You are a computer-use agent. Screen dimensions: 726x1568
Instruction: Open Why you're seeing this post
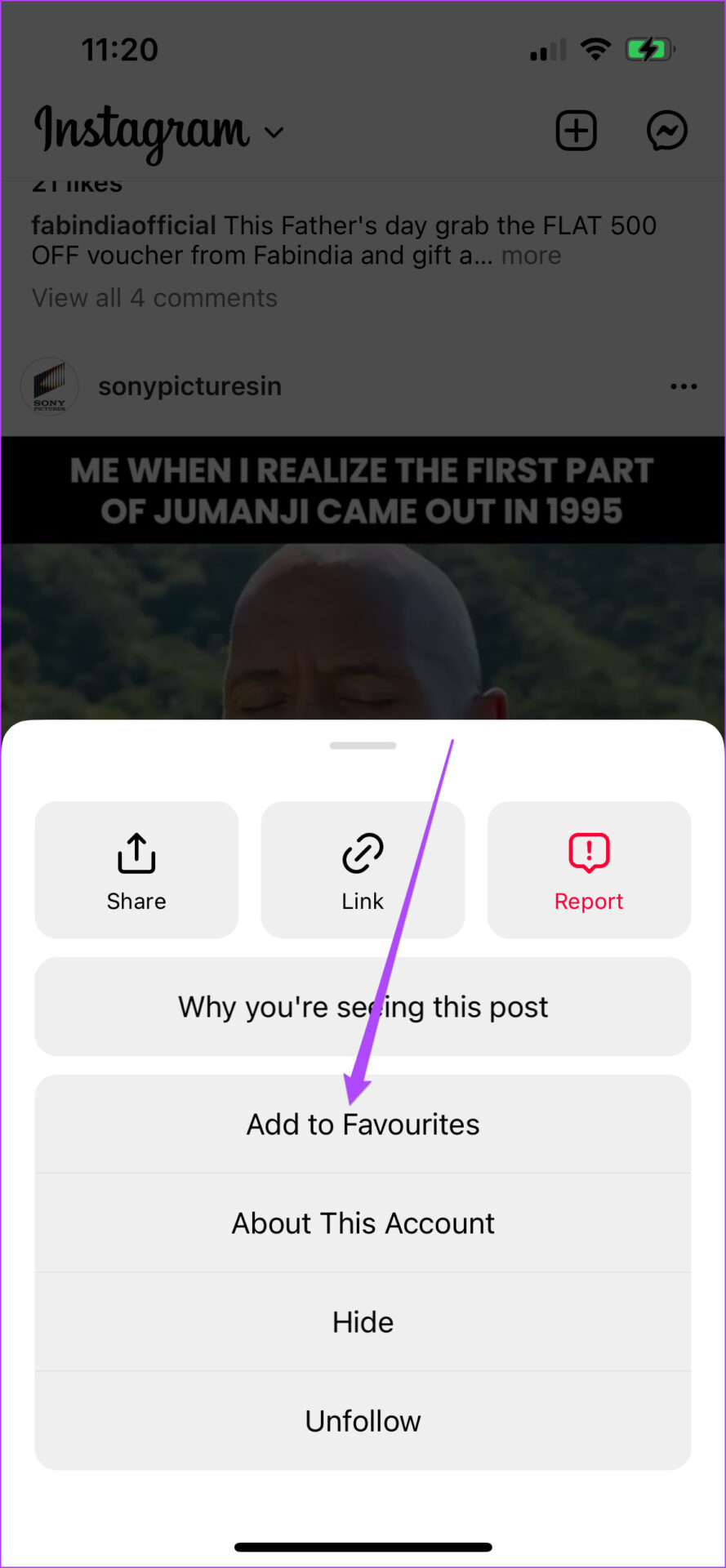pyautogui.click(x=363, y=1007)
